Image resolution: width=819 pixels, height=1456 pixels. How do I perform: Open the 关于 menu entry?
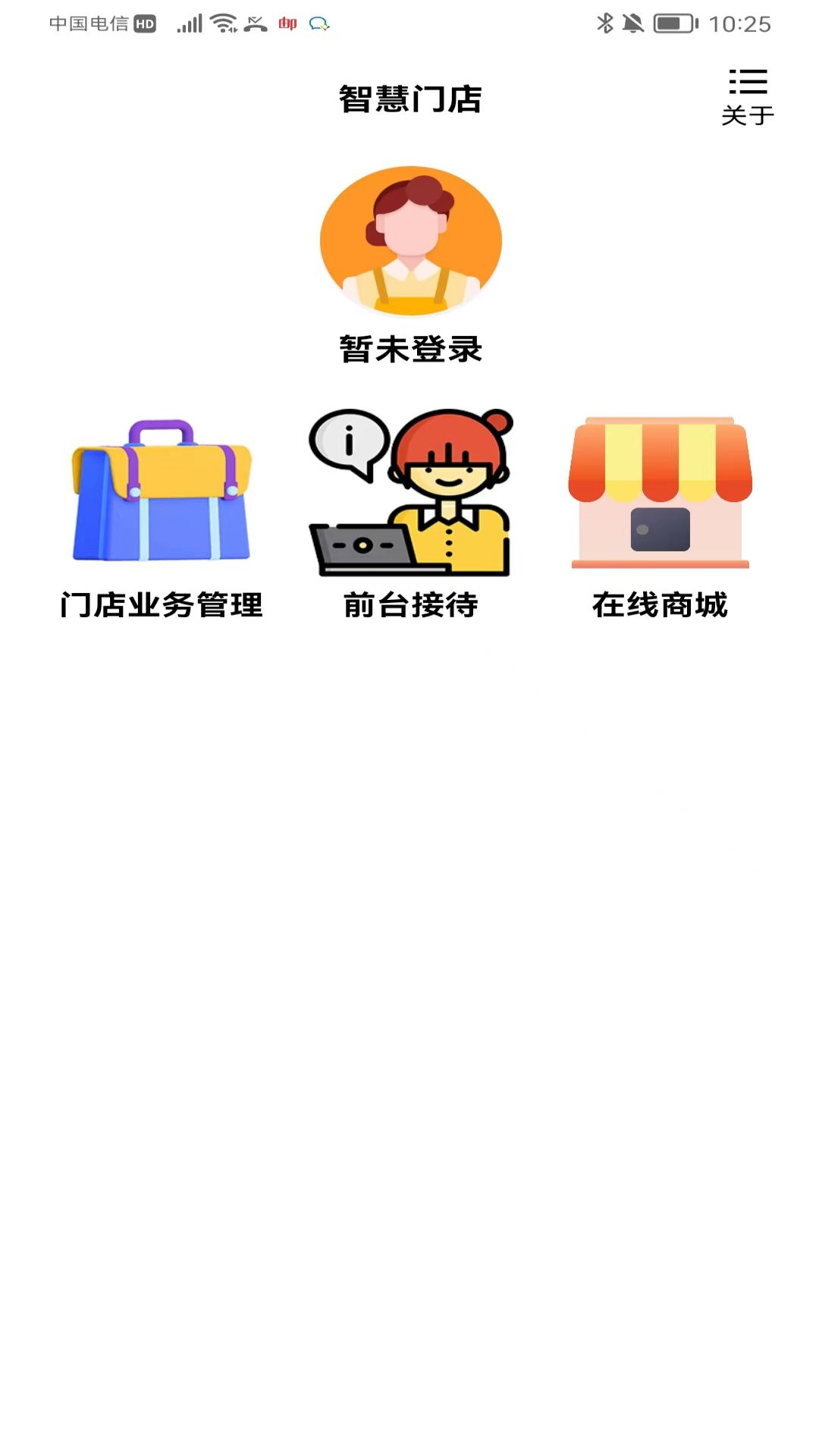click(x=747, y=114)
